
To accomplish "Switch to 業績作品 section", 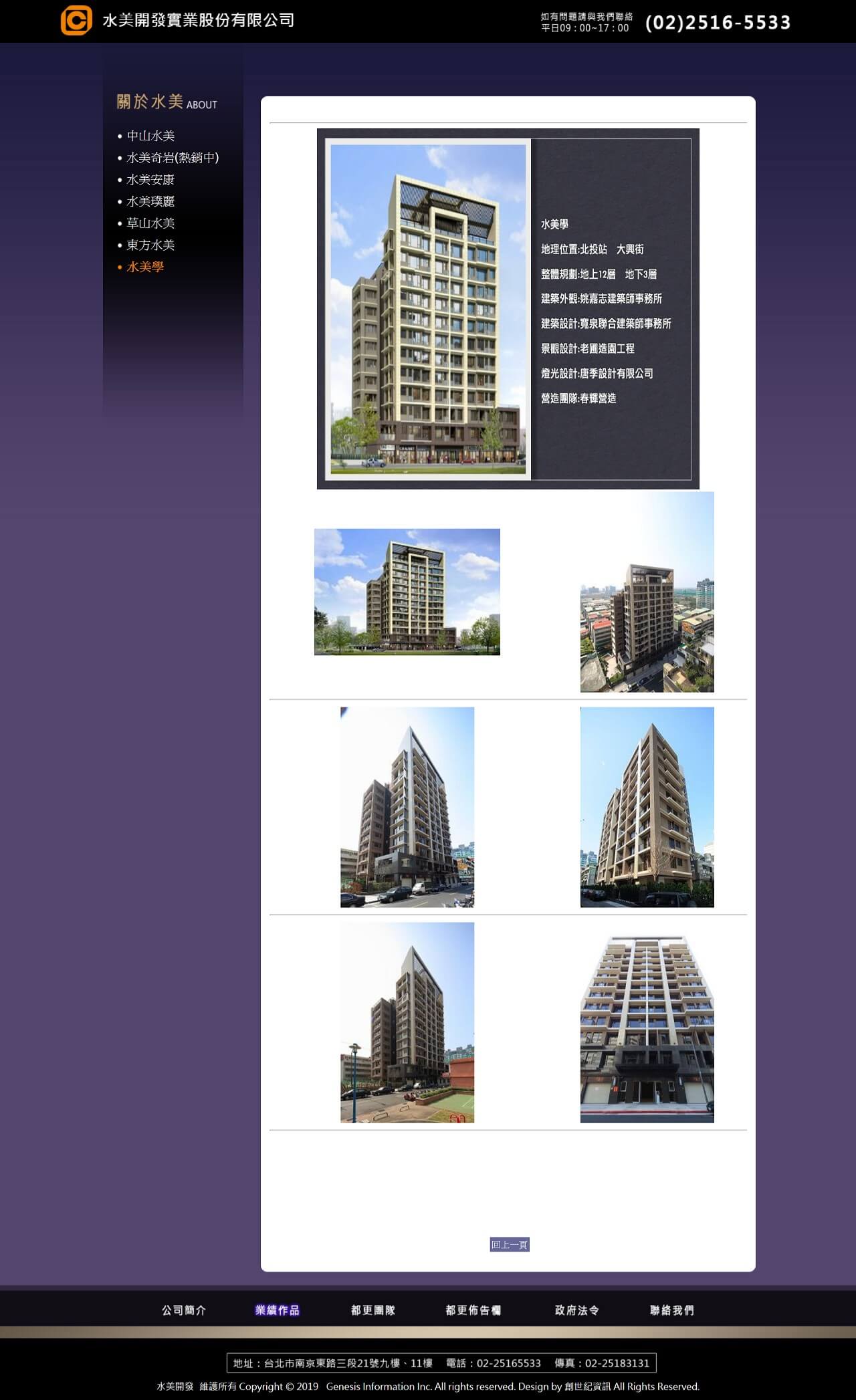I will (x=278, y=1310).
